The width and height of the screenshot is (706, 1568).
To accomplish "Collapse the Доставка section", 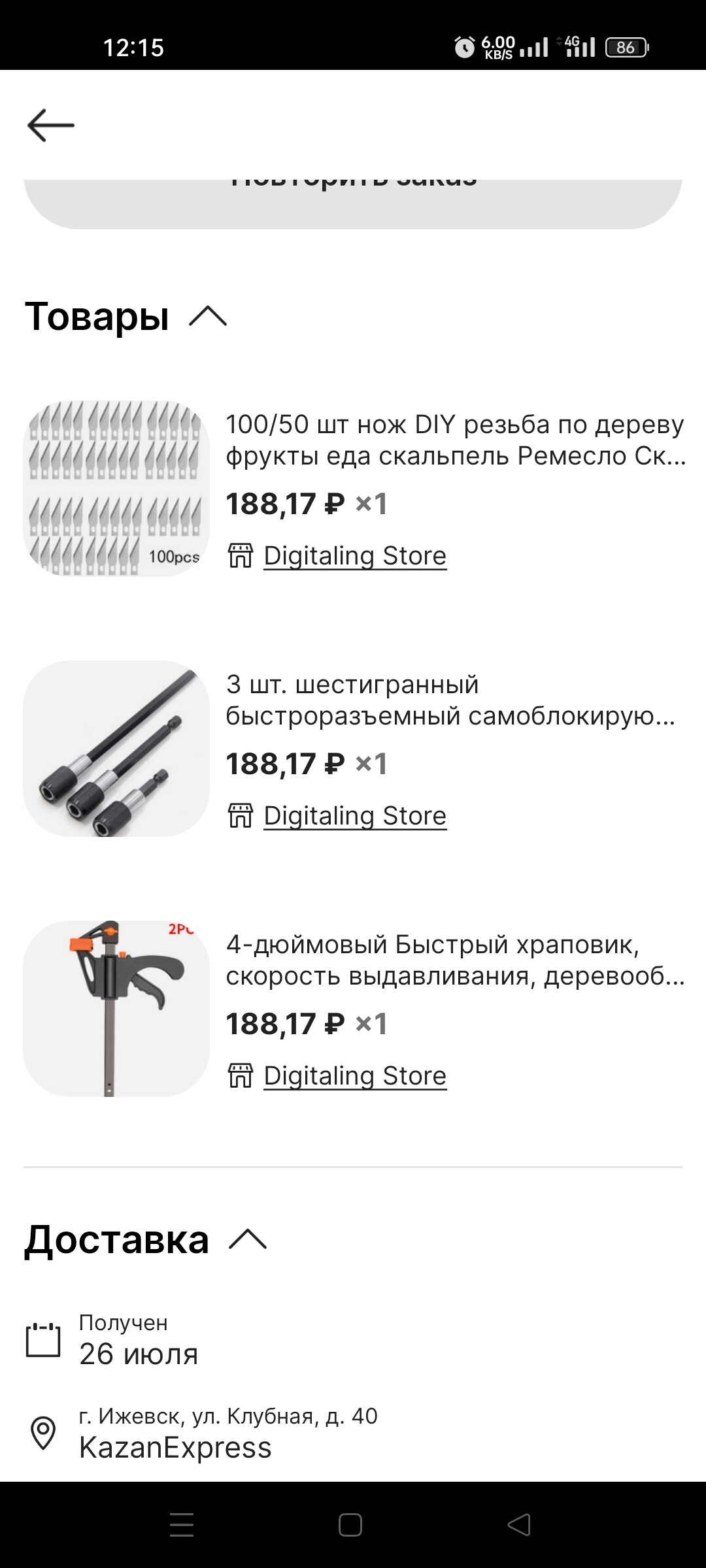I will coord(248,1239).
